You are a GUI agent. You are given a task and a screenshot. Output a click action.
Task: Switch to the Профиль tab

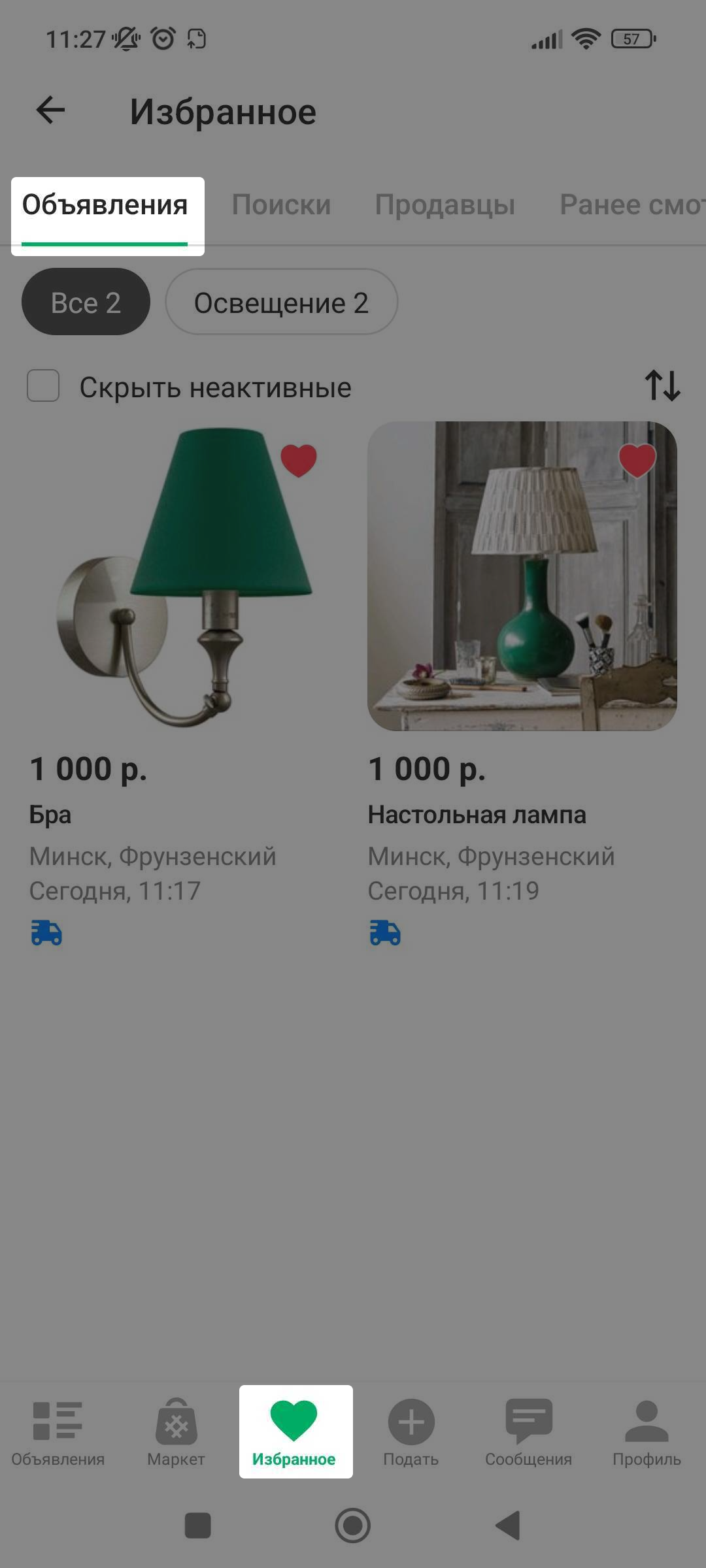[647, 1432]
